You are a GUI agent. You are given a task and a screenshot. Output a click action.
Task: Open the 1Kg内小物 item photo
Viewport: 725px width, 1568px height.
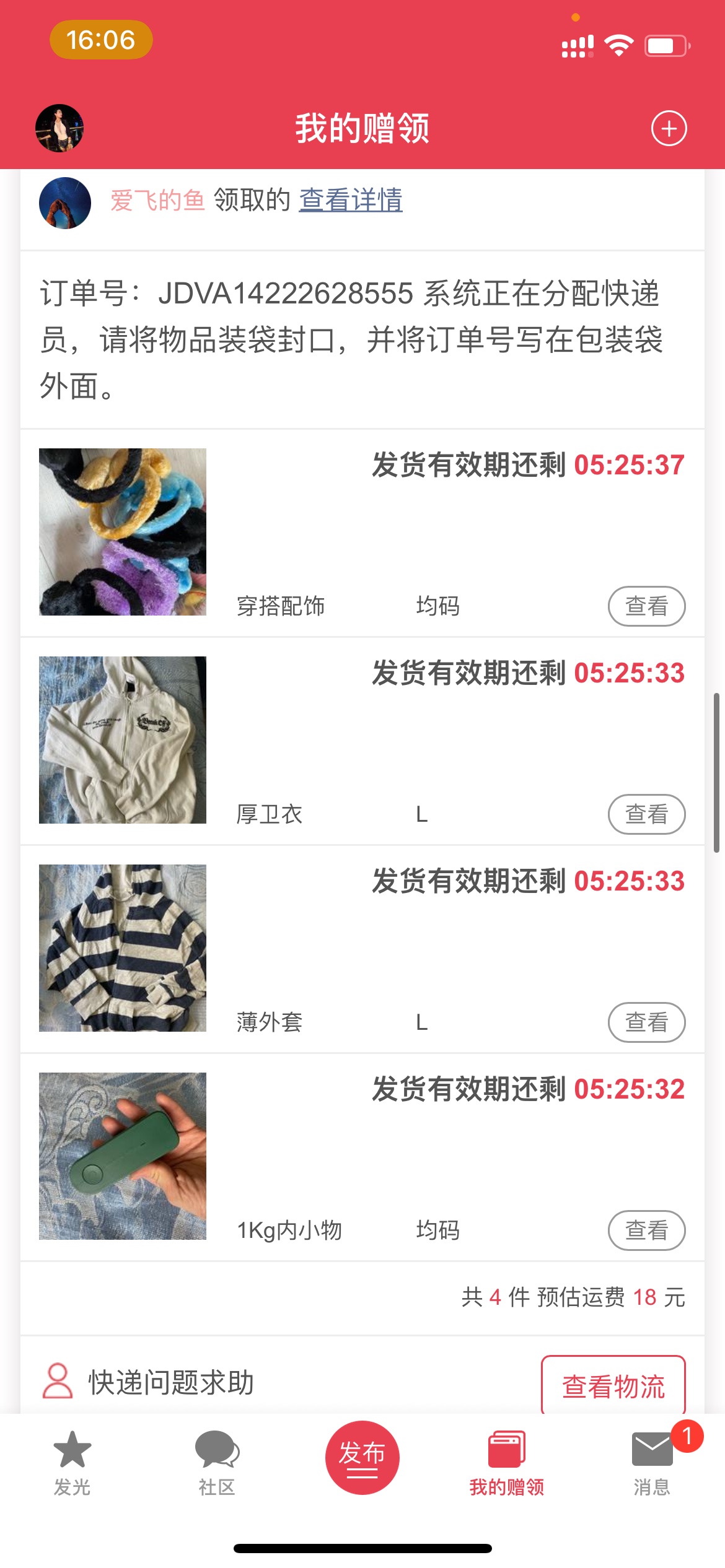pos(123,1156)
